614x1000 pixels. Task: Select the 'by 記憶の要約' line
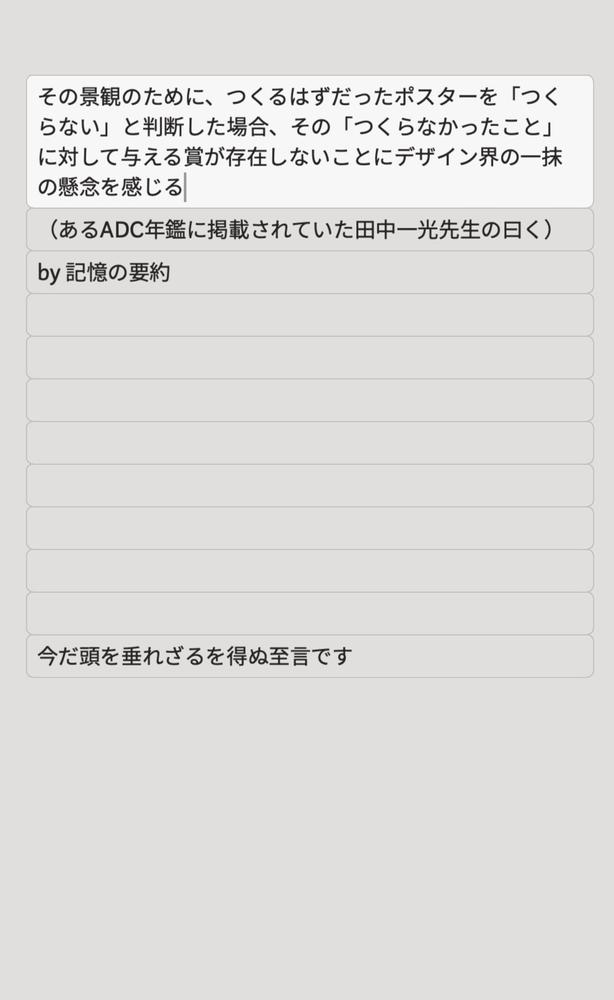pyautogui.click(x=309, y=272)
